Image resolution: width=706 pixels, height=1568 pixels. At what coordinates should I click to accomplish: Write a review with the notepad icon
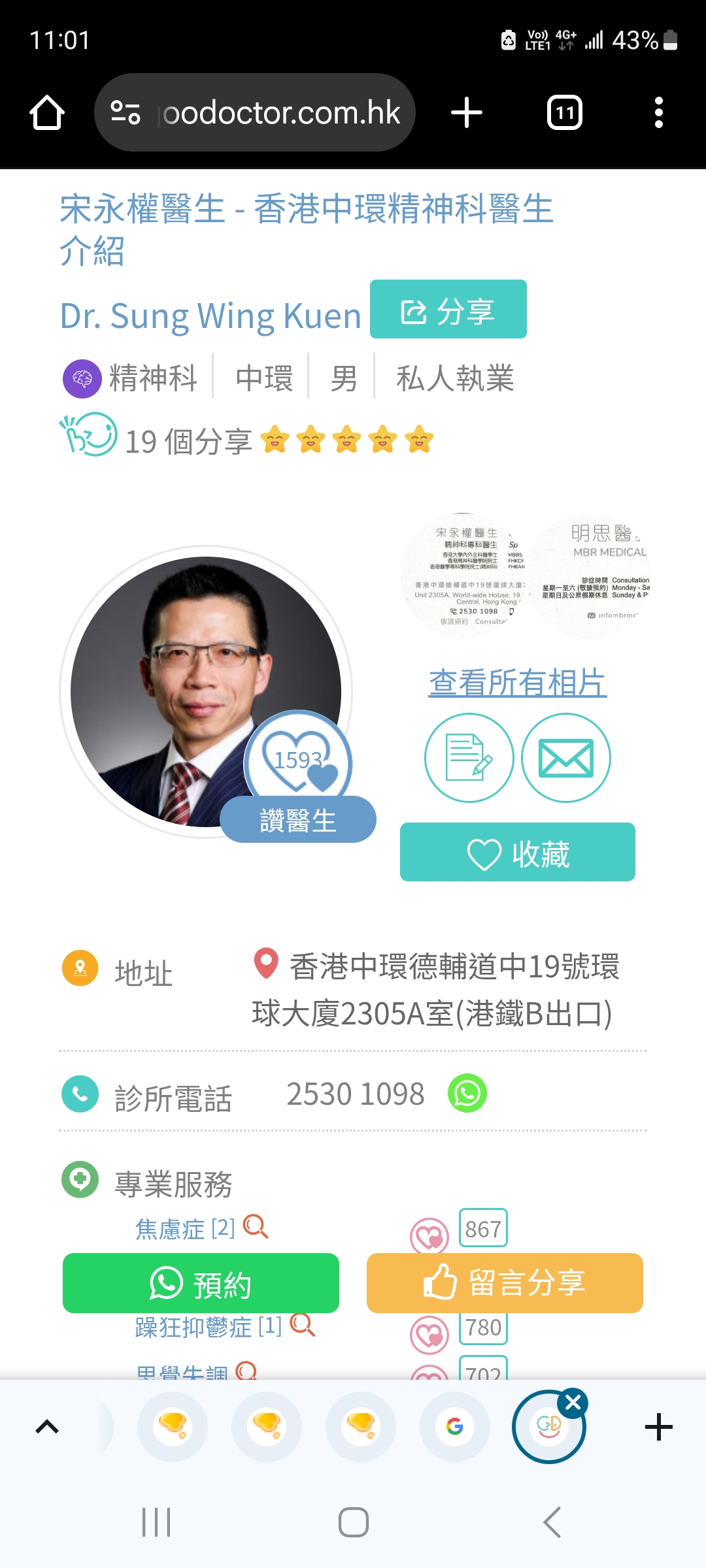coord(469,758)
